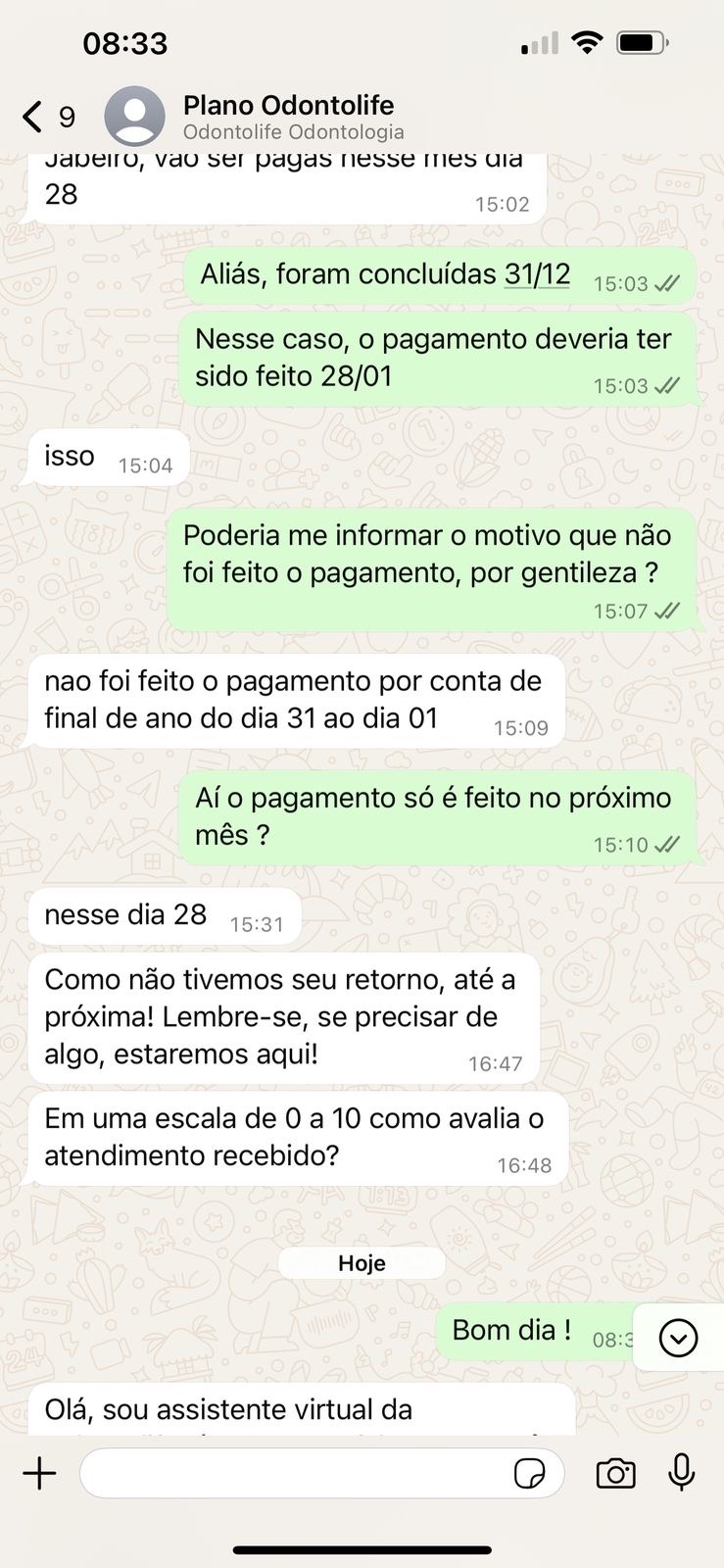This screenshot has height=1568, width=724.
Task: Open the plus attachment menu
Action: pos(40,1473)
